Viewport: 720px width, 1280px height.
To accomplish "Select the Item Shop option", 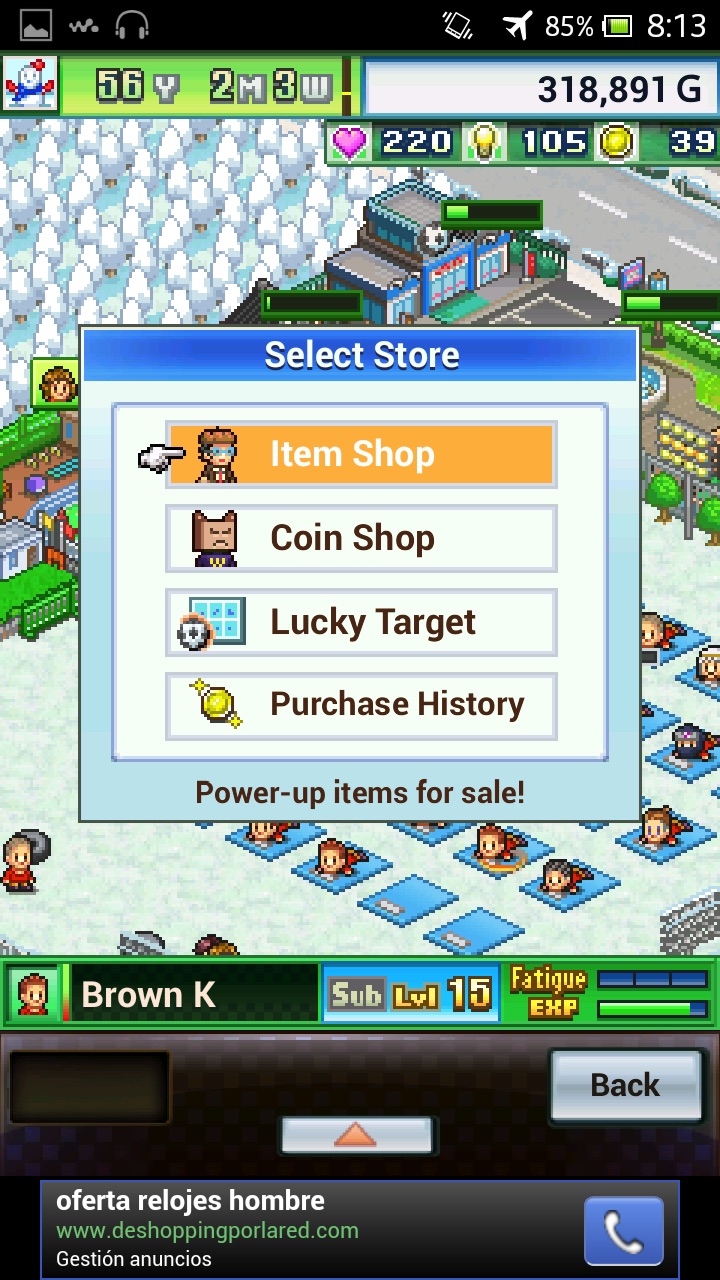I will click(360, 454).
